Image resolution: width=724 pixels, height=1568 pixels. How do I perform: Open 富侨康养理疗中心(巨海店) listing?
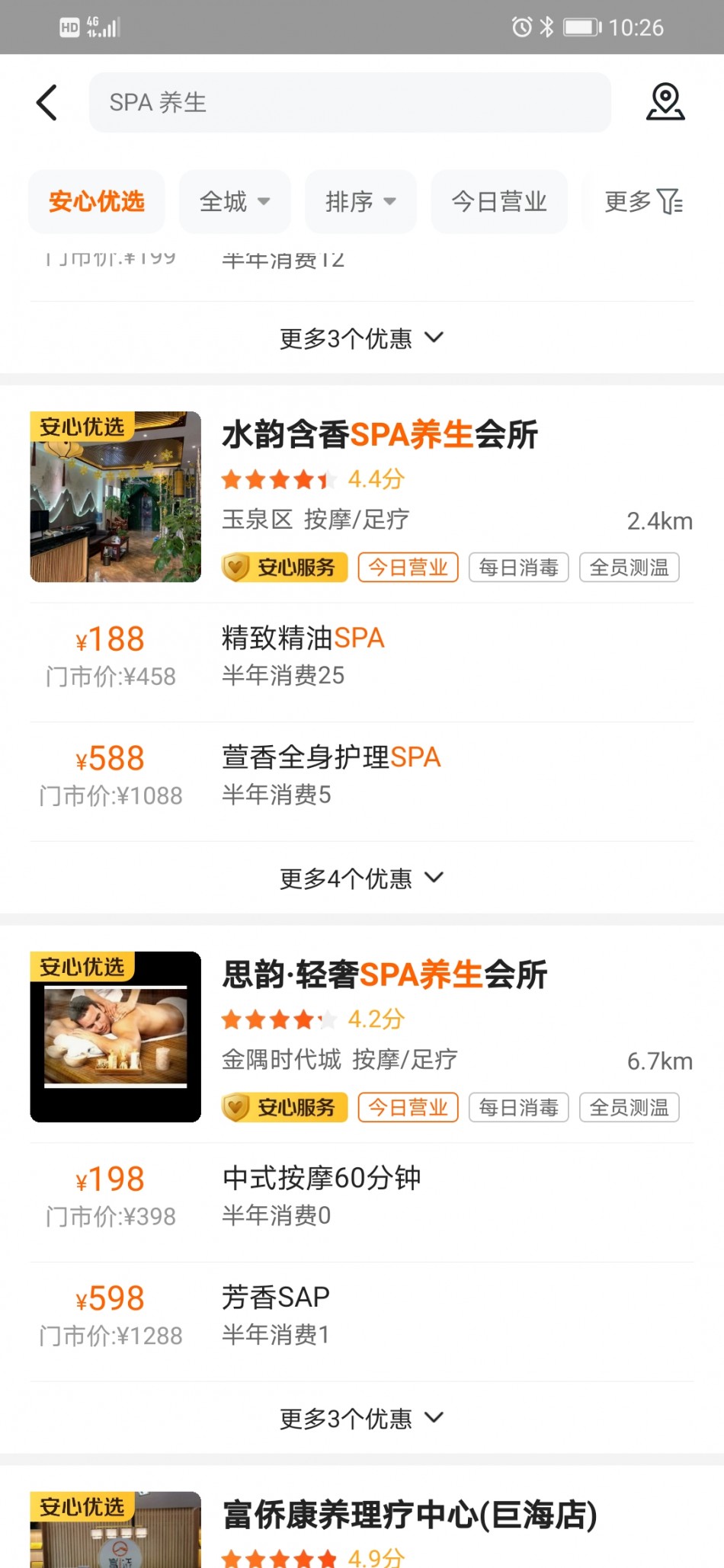click(409, 1515)
